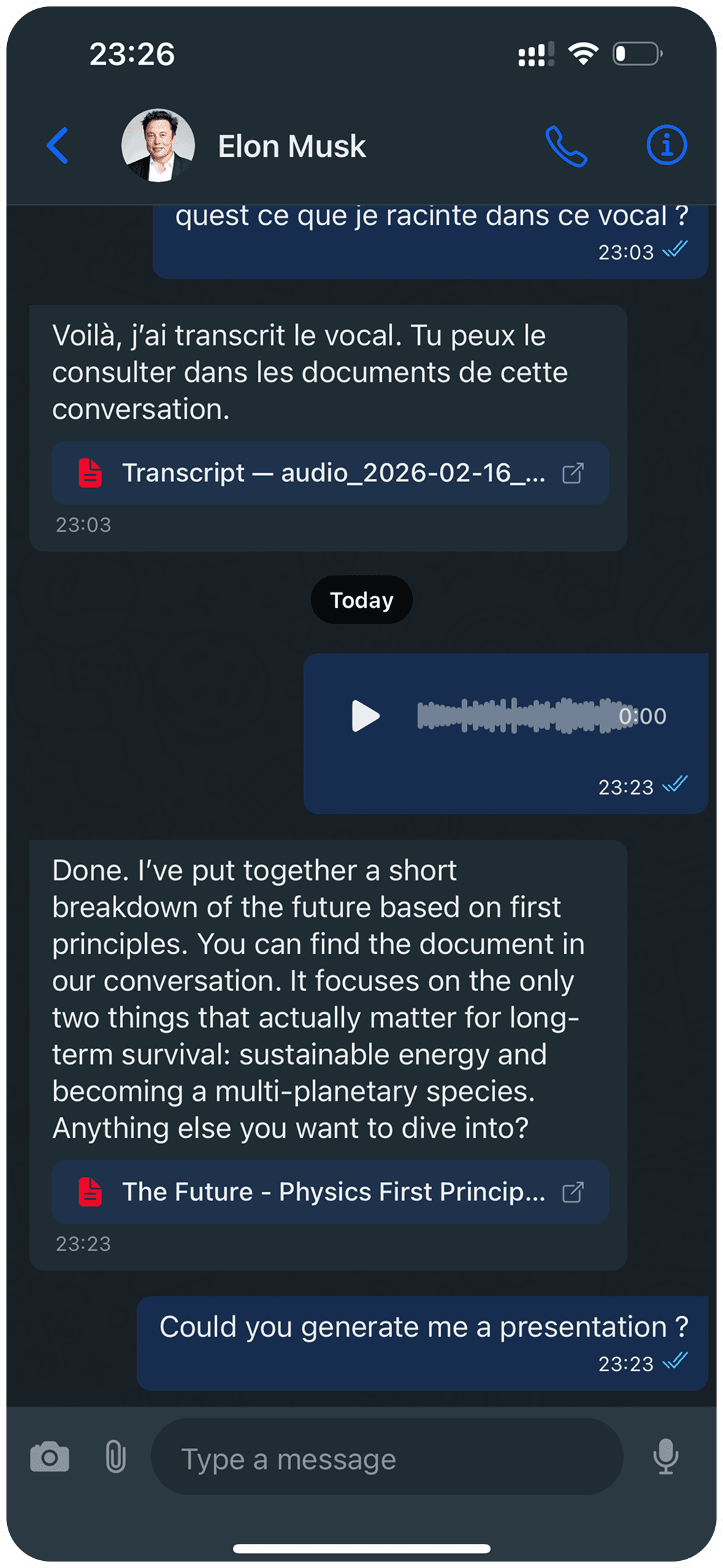Go back to the chat list
This screenshot has height=1568, width=723.
click(x=57, y=146)
